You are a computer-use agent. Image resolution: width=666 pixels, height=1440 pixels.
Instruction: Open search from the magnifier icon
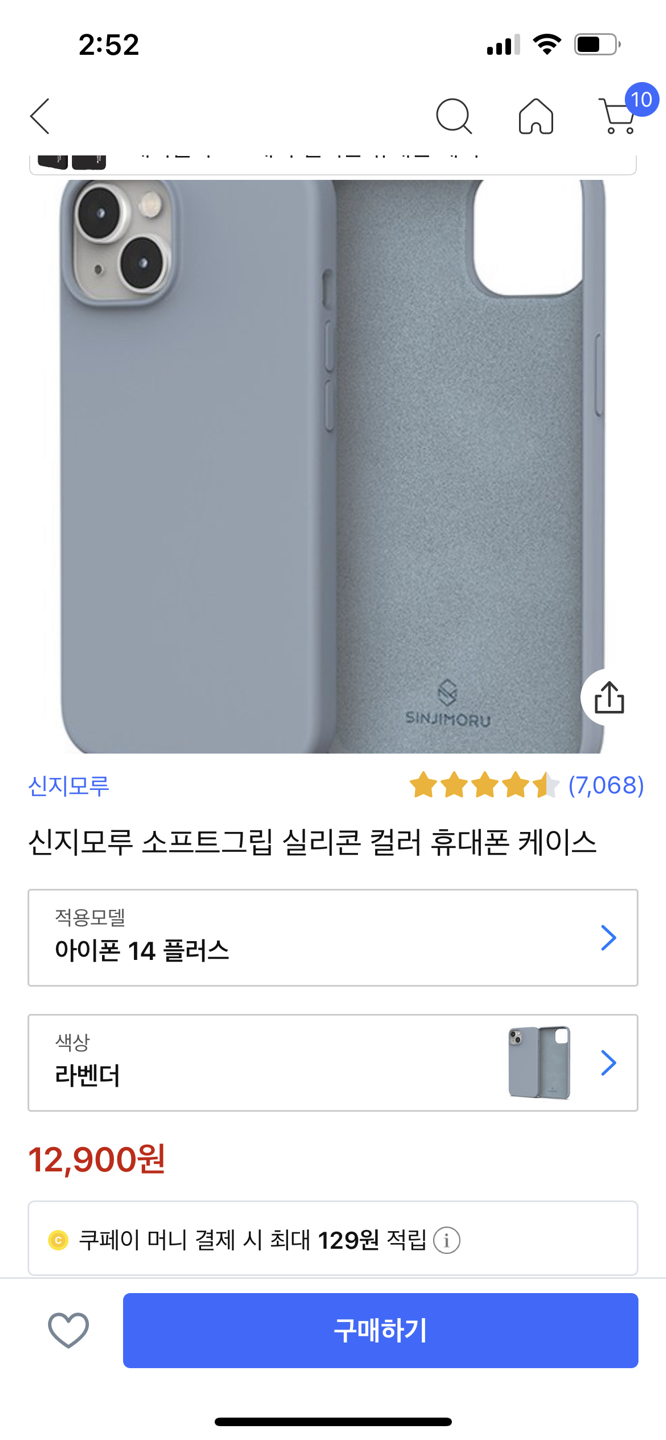coord(453,117)
